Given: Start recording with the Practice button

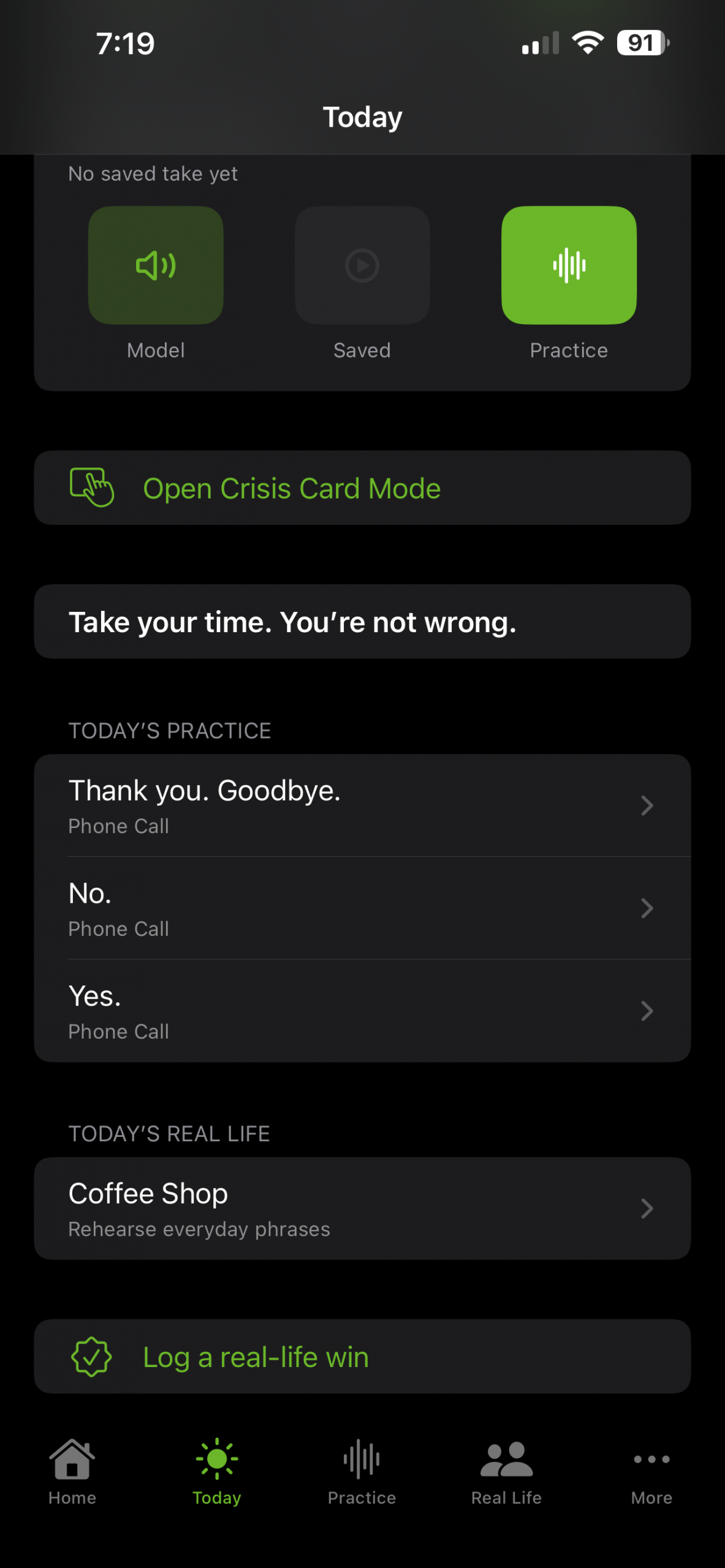Looking at the screenshot, I should coord(569,265).
